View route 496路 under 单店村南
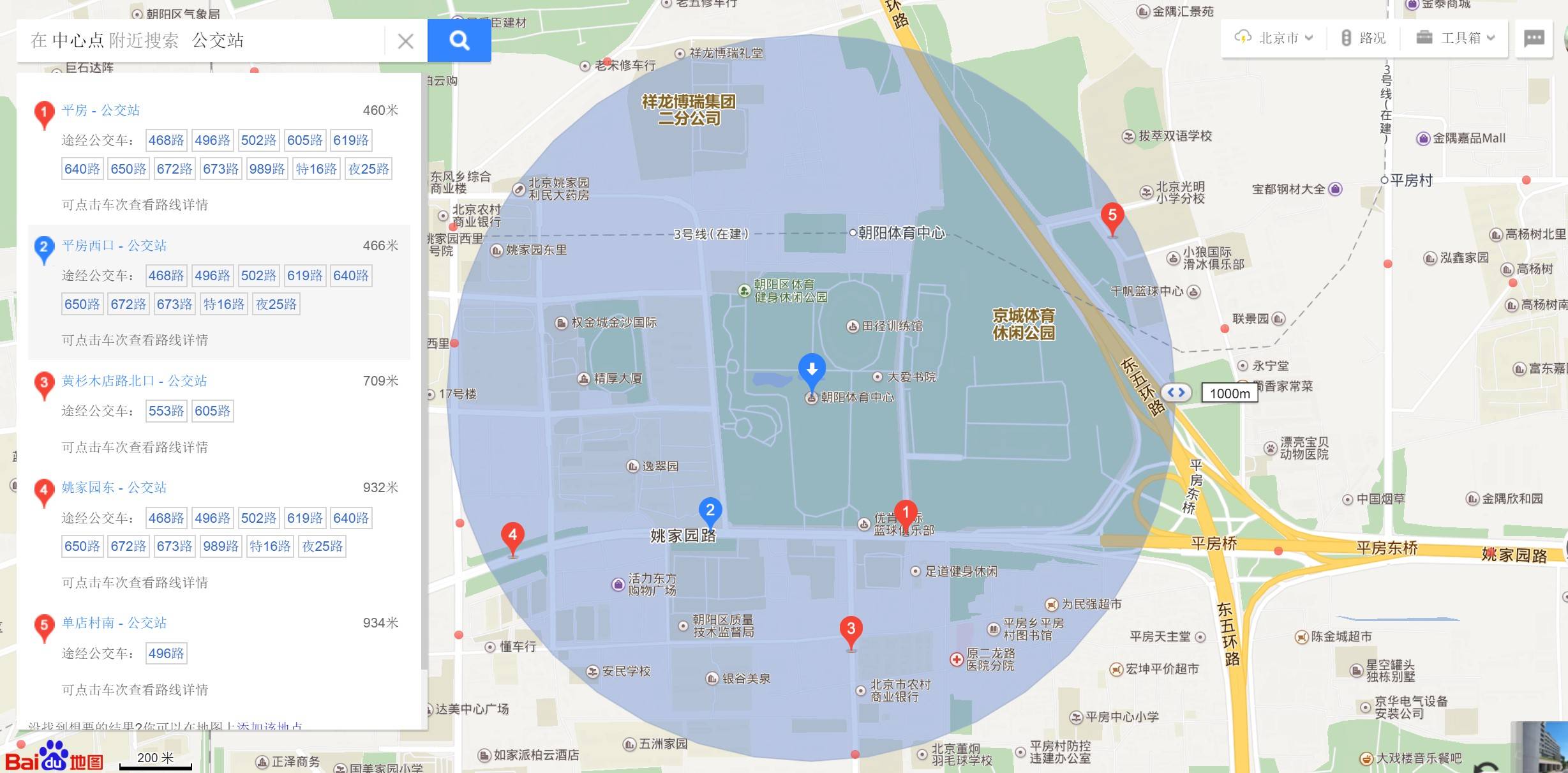The width and height of the screenshot is (1568, 773). (166, 654)
